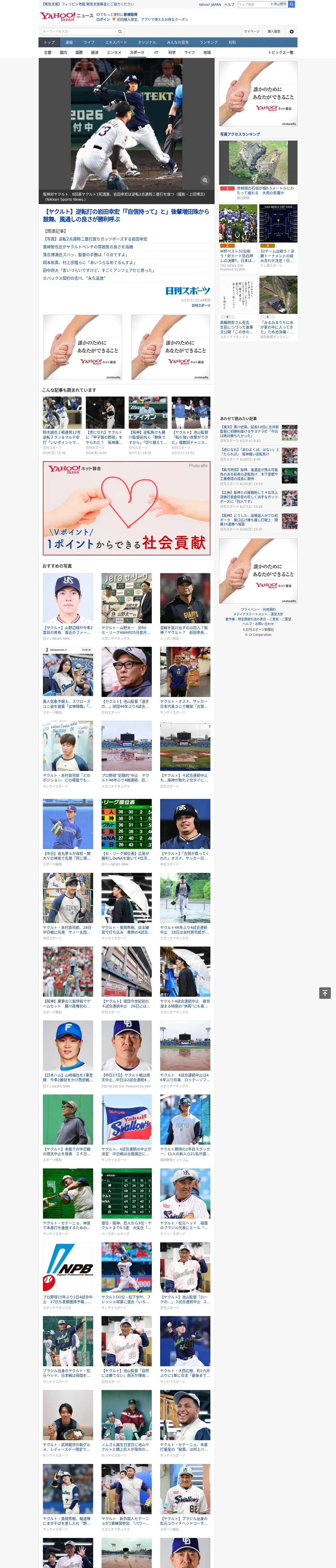The width and height of the screenshot is (336, 1568).
Task: Tap the back-to-top arrow button
Action: click(x=325, y=993)
